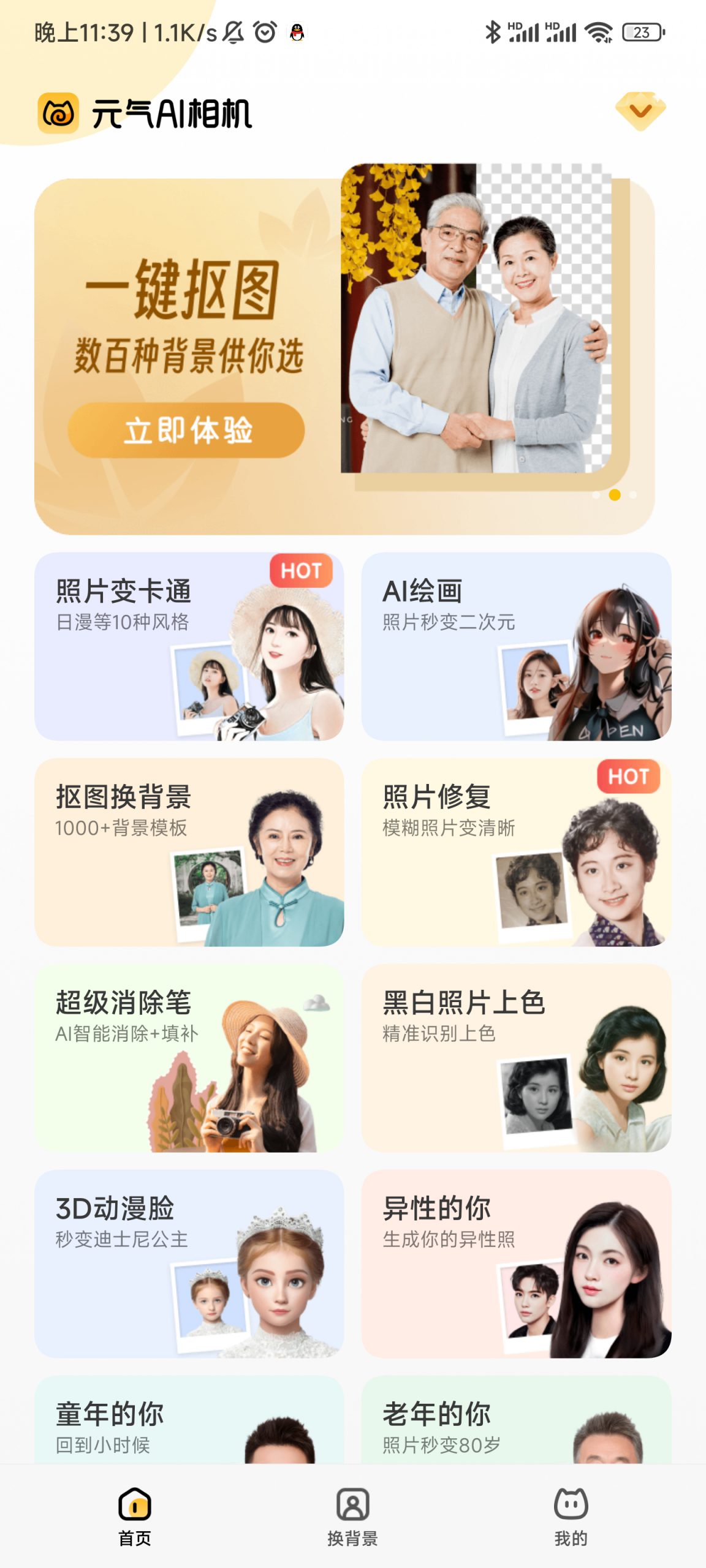Try the 3D动漫脸 feature

(x=189, y=1264)
